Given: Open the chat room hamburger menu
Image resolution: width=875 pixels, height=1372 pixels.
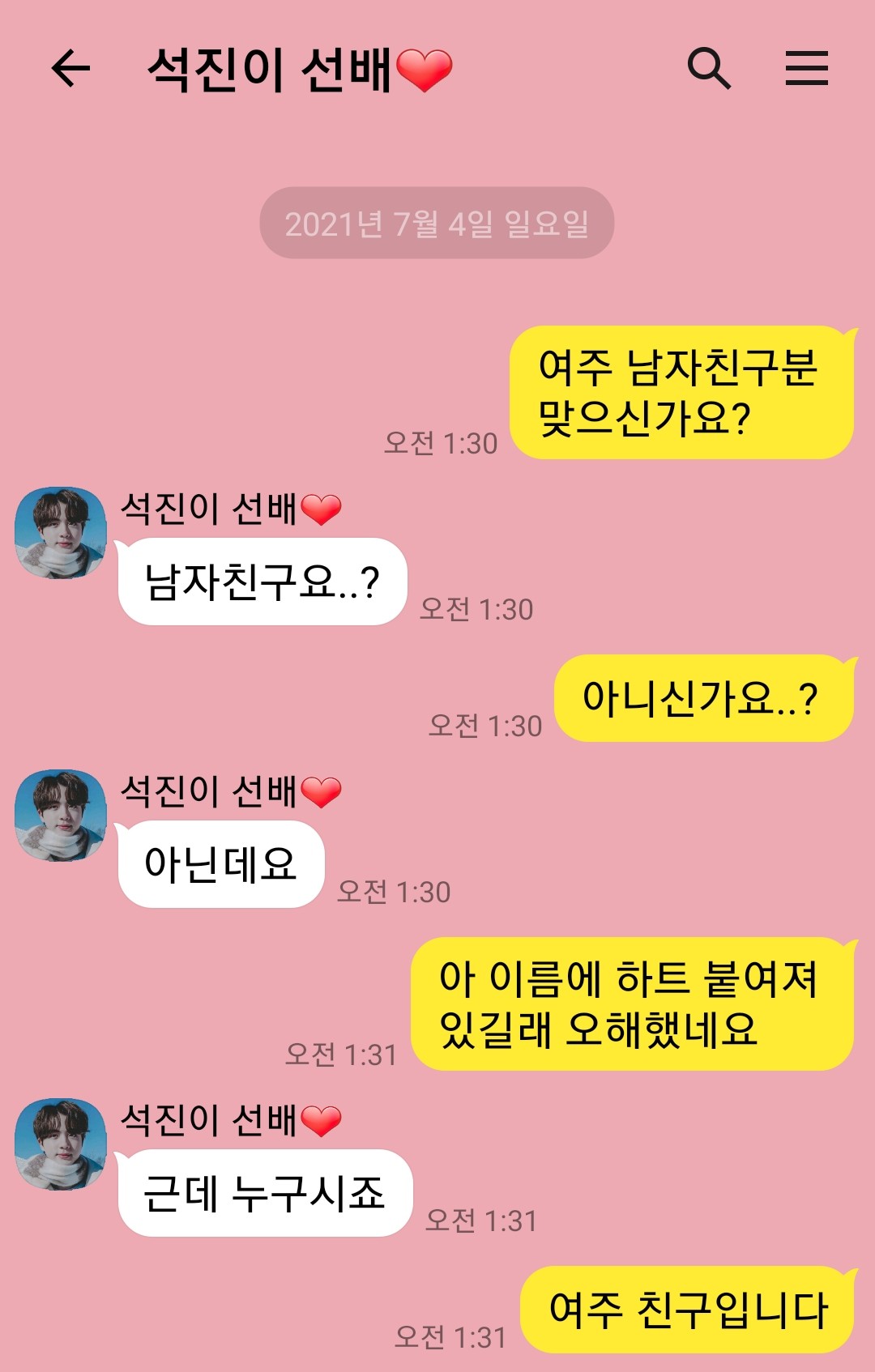Looking at the screenshot, I should coord(806,68).
